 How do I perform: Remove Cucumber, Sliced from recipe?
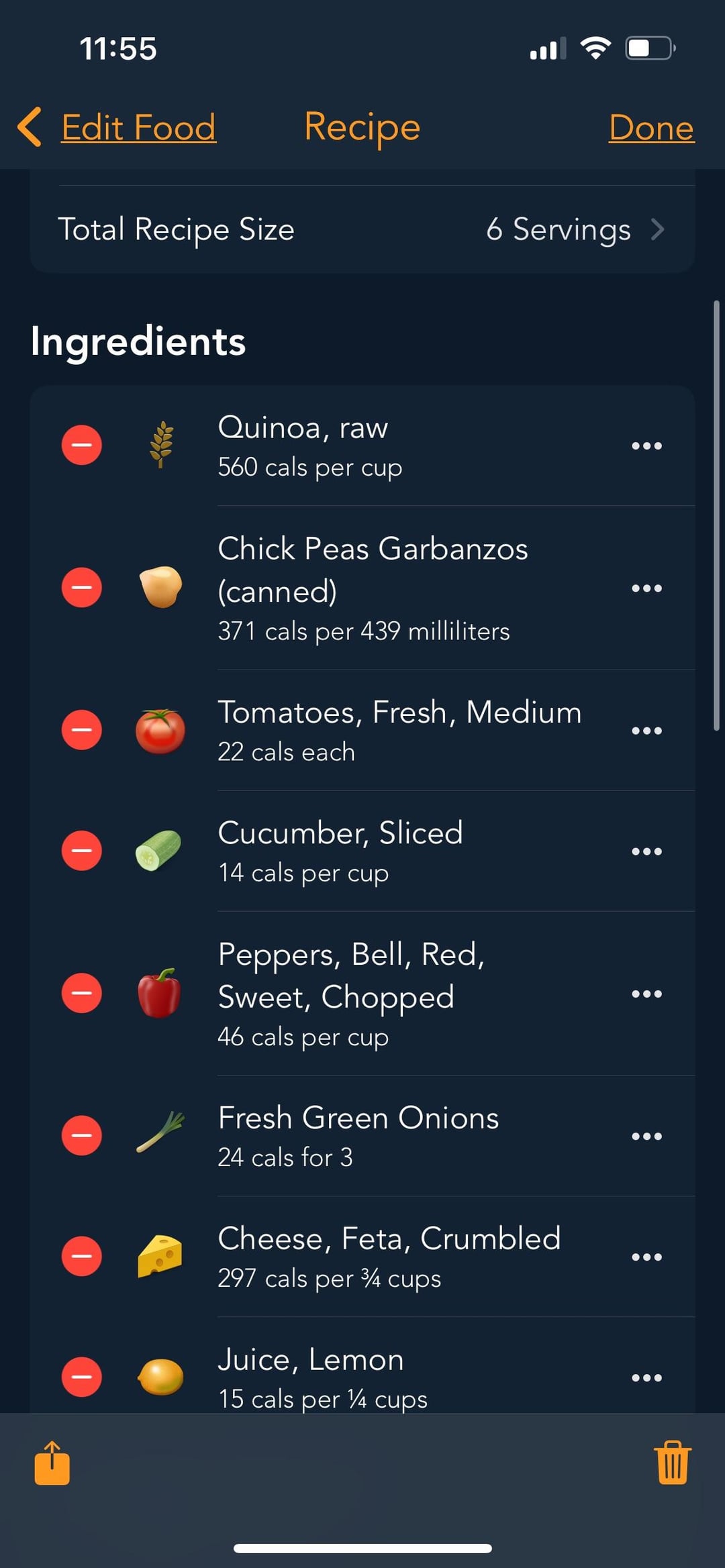[82, 851]
